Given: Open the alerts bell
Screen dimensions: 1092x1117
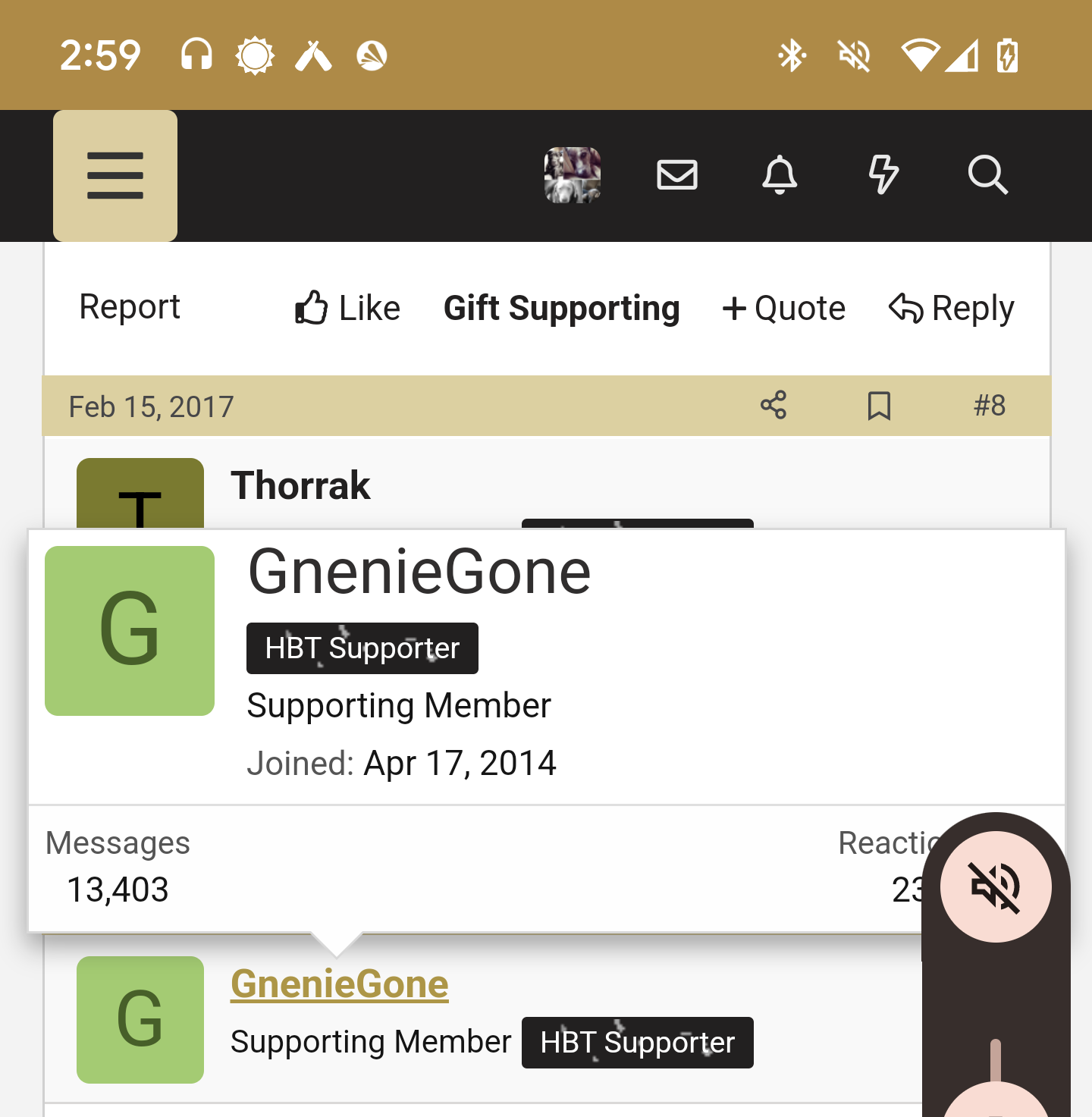Looking at the screenshot, I should (780, 175).
